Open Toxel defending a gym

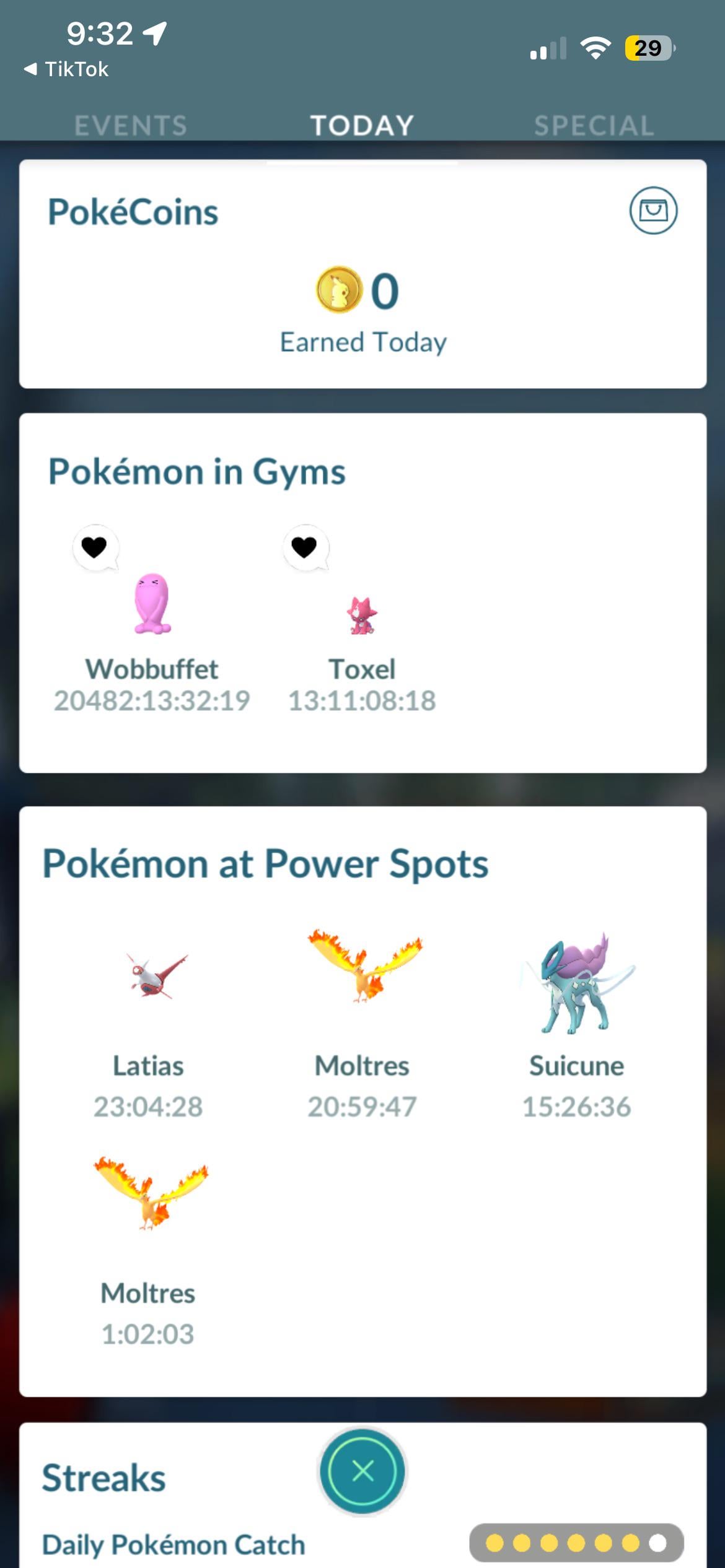(x=362, y=616)
